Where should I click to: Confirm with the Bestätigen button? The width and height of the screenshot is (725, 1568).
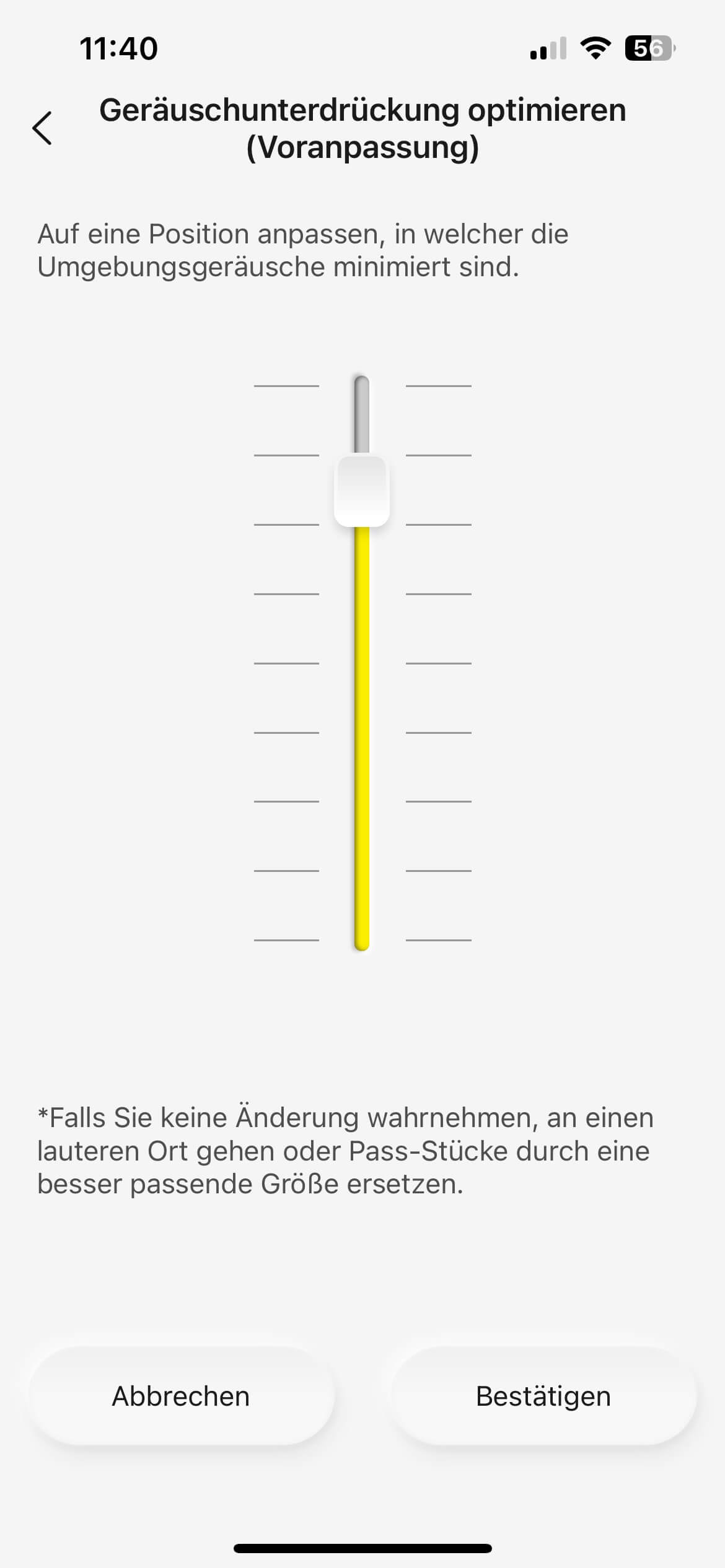(x=543, y=1396)
